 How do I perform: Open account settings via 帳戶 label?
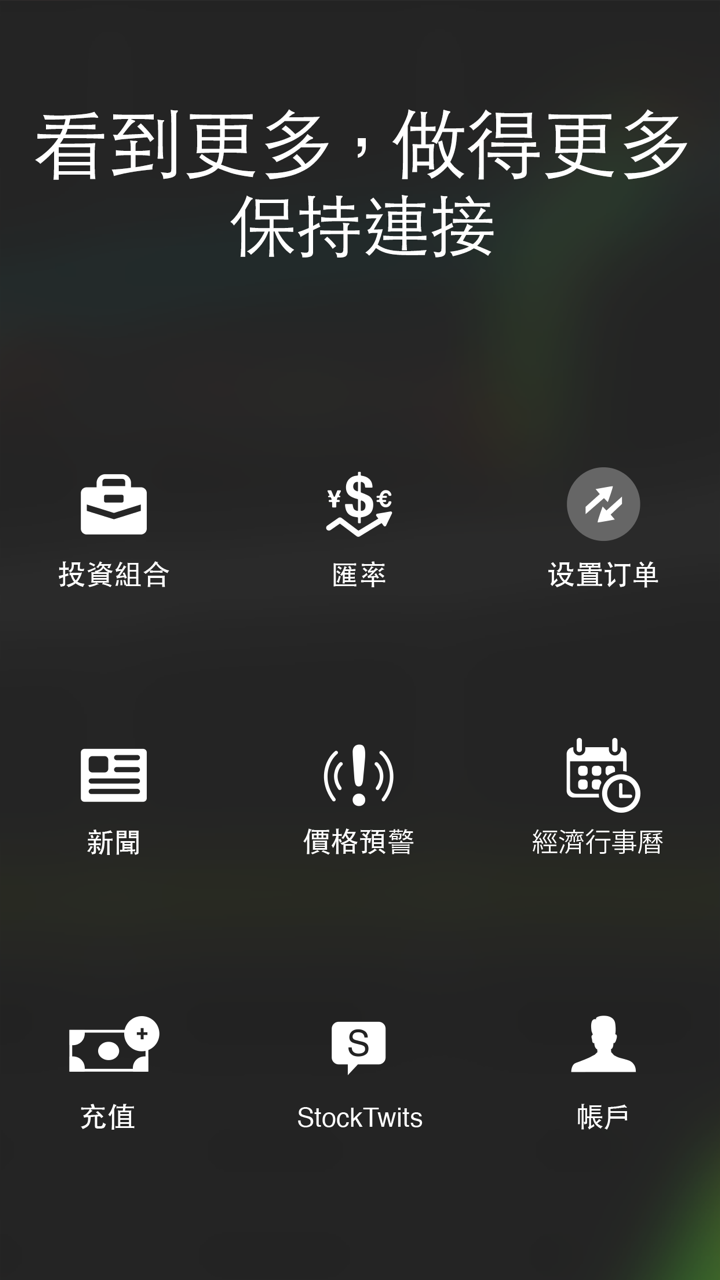point(602,1117)
